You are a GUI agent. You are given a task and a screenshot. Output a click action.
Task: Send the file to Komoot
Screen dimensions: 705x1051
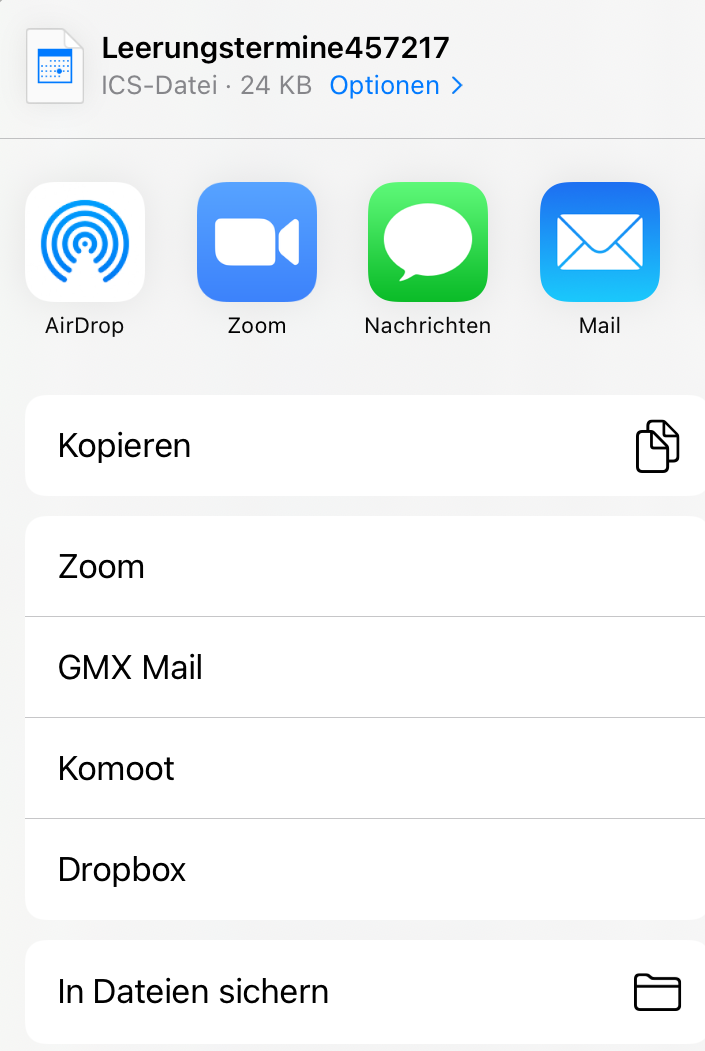(365, 769)
